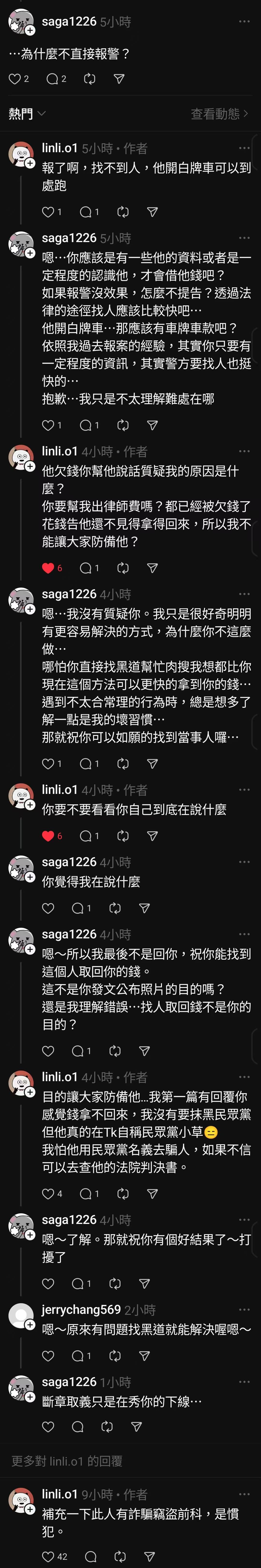
Task: Unlike linli.o1's comment about 律師費
Action: [48, 568]
